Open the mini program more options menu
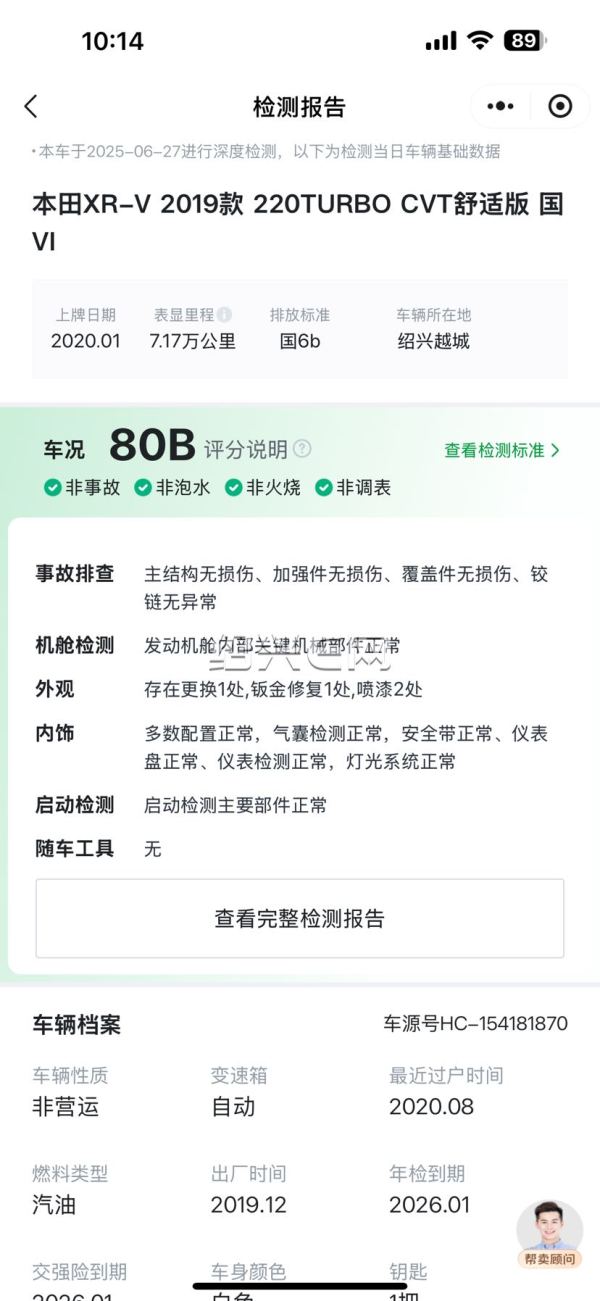This screenshot has height=1301, width=600. point(500,106)
